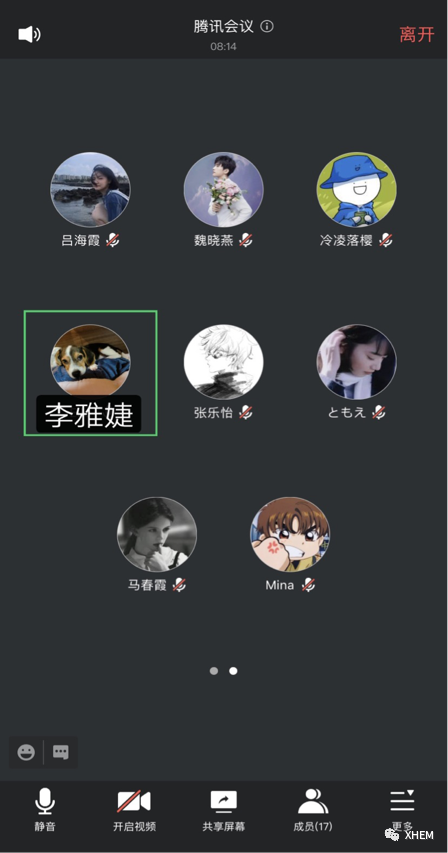
Task: Tap 冷凌落樱's participant tile
Action: [357, 200]
